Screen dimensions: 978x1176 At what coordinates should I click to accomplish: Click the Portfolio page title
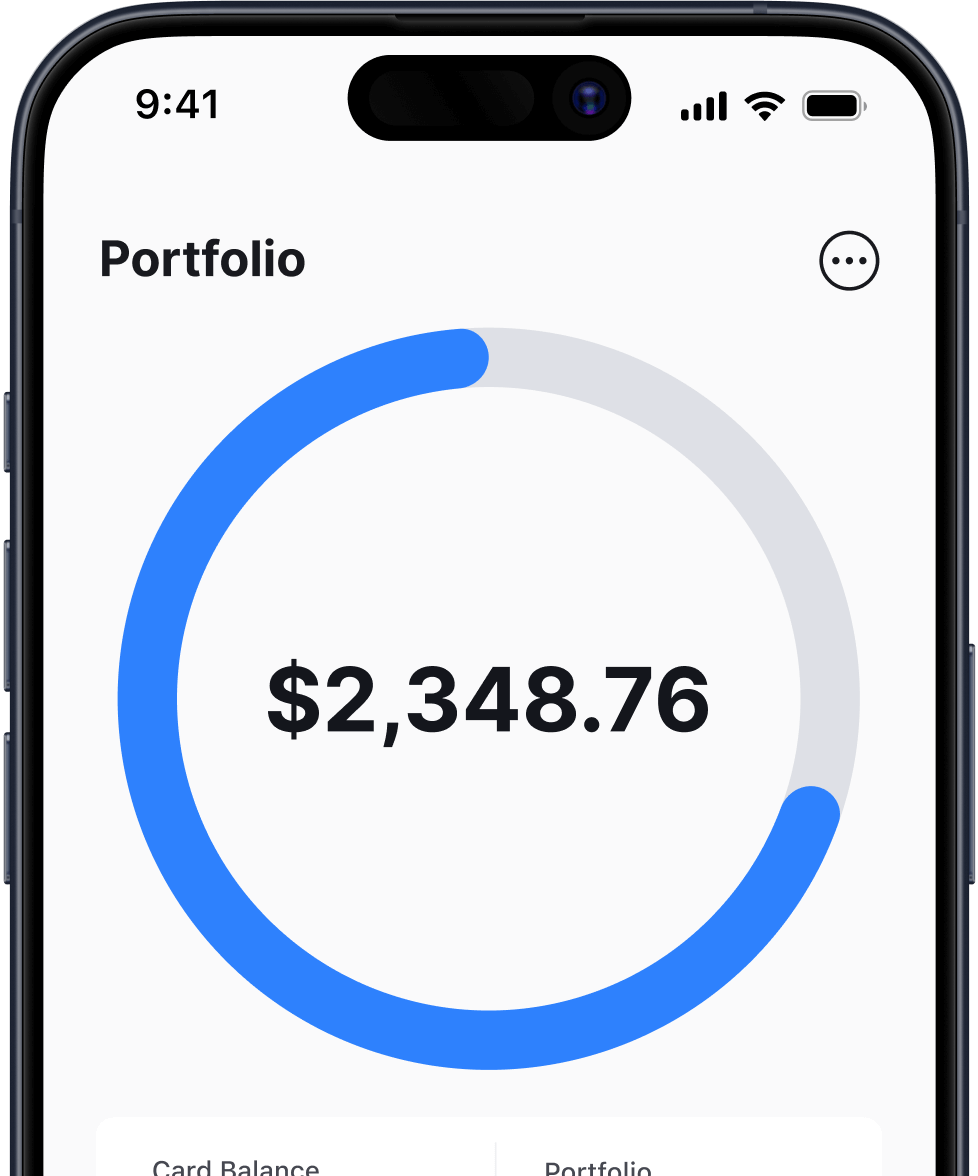202,259
